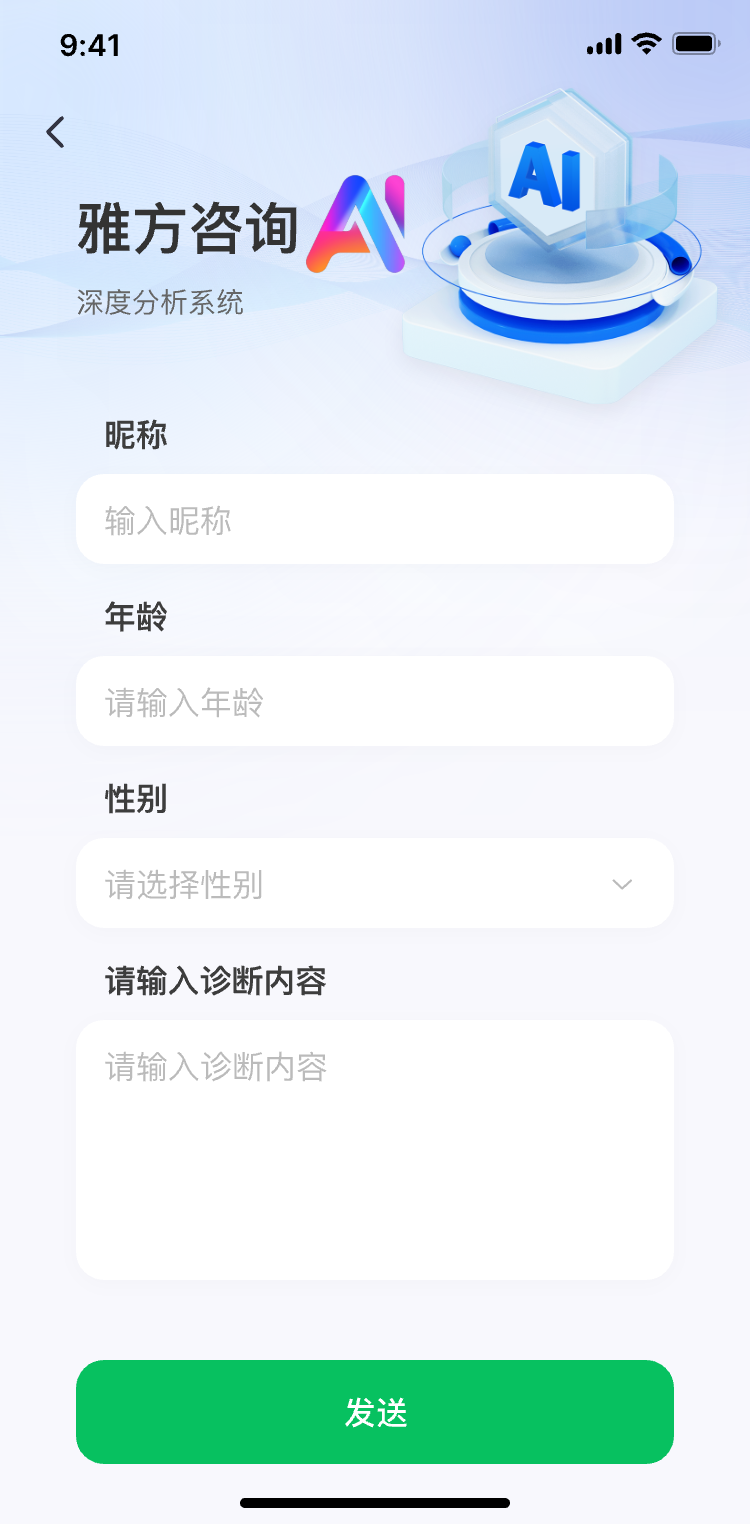The image size is (750, 1524).
Task: Tap the 请输入诊断内容 text area
Action: coord(375,1150)
